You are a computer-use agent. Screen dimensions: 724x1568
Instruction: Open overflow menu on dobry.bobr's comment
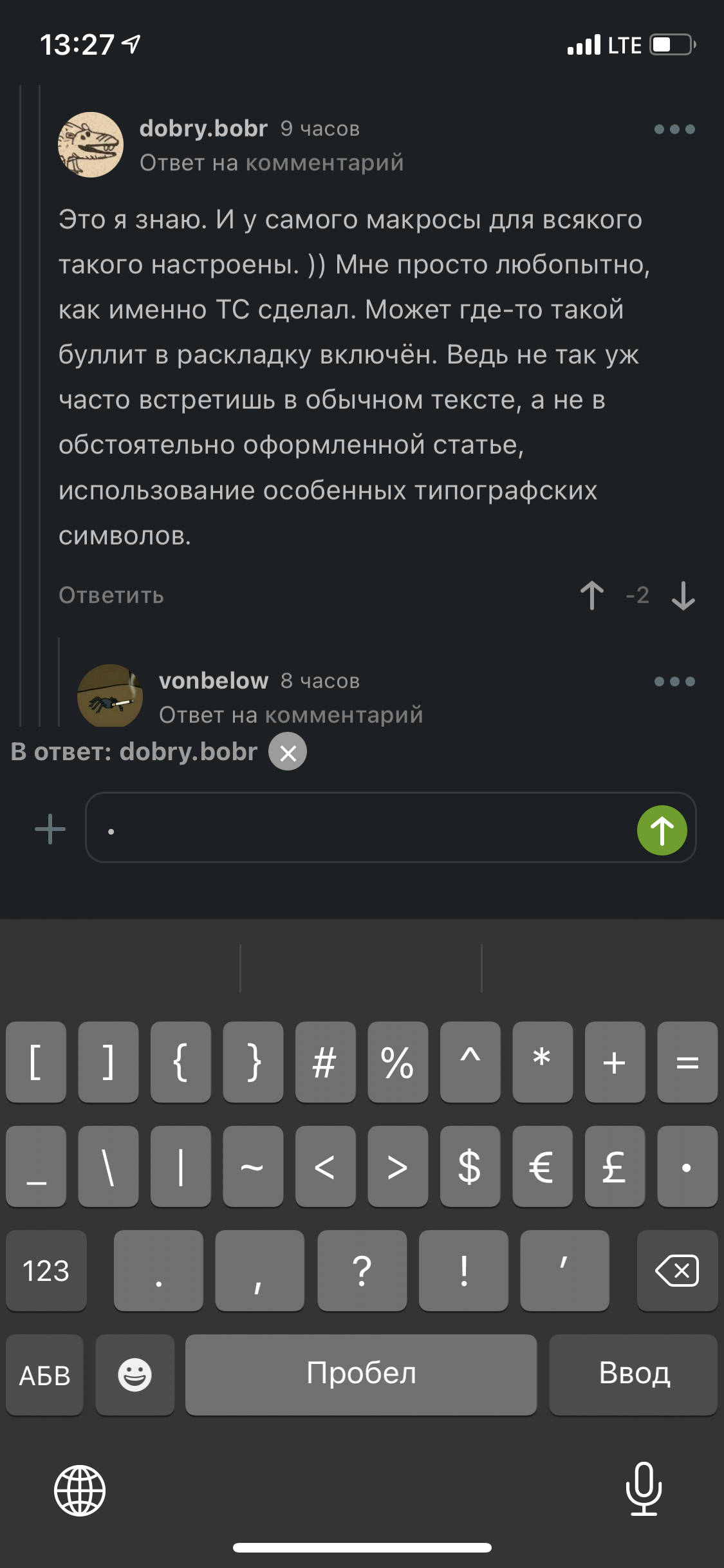point(674,129)
